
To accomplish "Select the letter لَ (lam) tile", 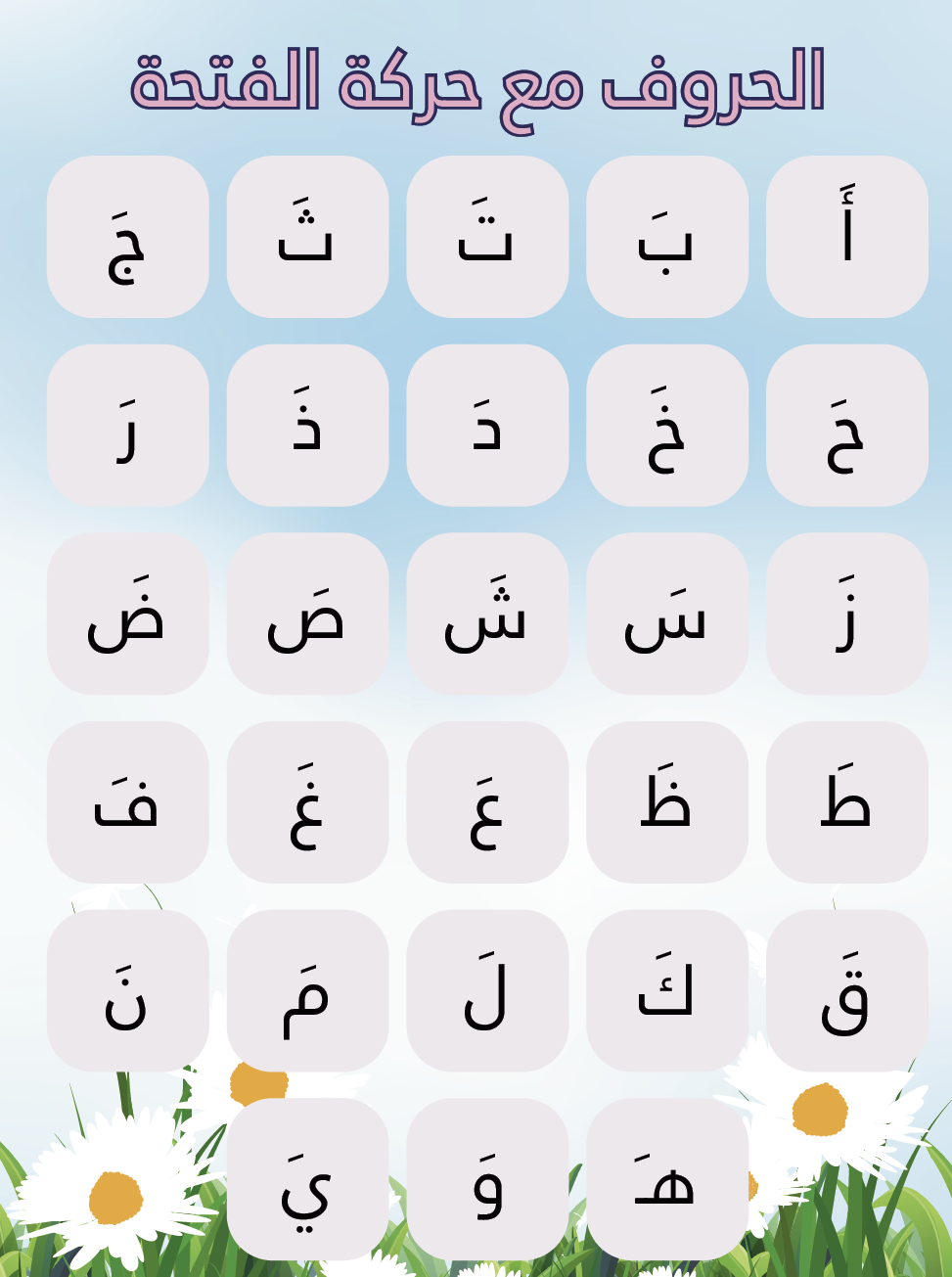I will point(487,991).
